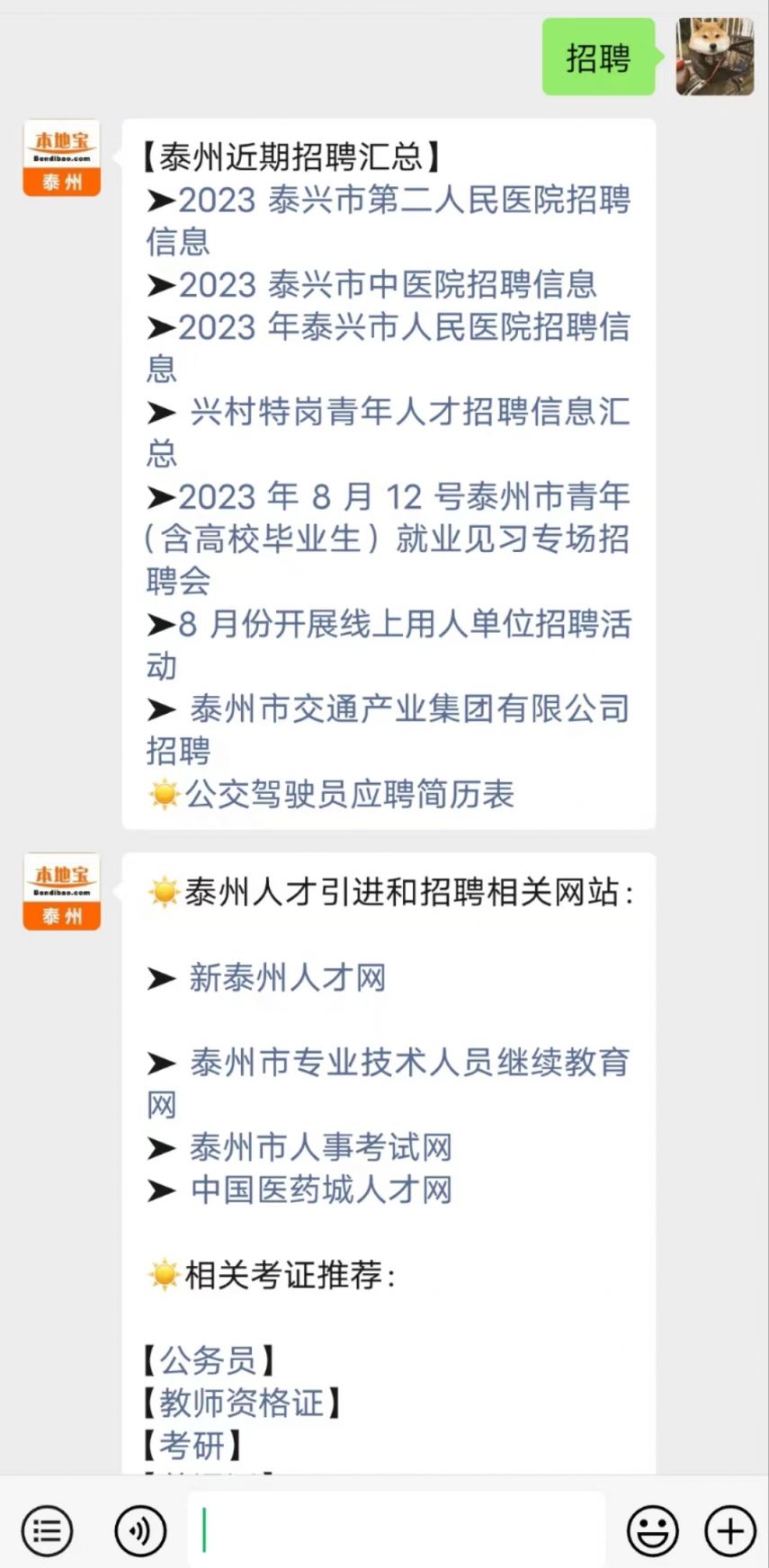Open the plus attachments menu
Image resolution: width=769 pixels, height=1568 pixels.
tap(729, 1530)
